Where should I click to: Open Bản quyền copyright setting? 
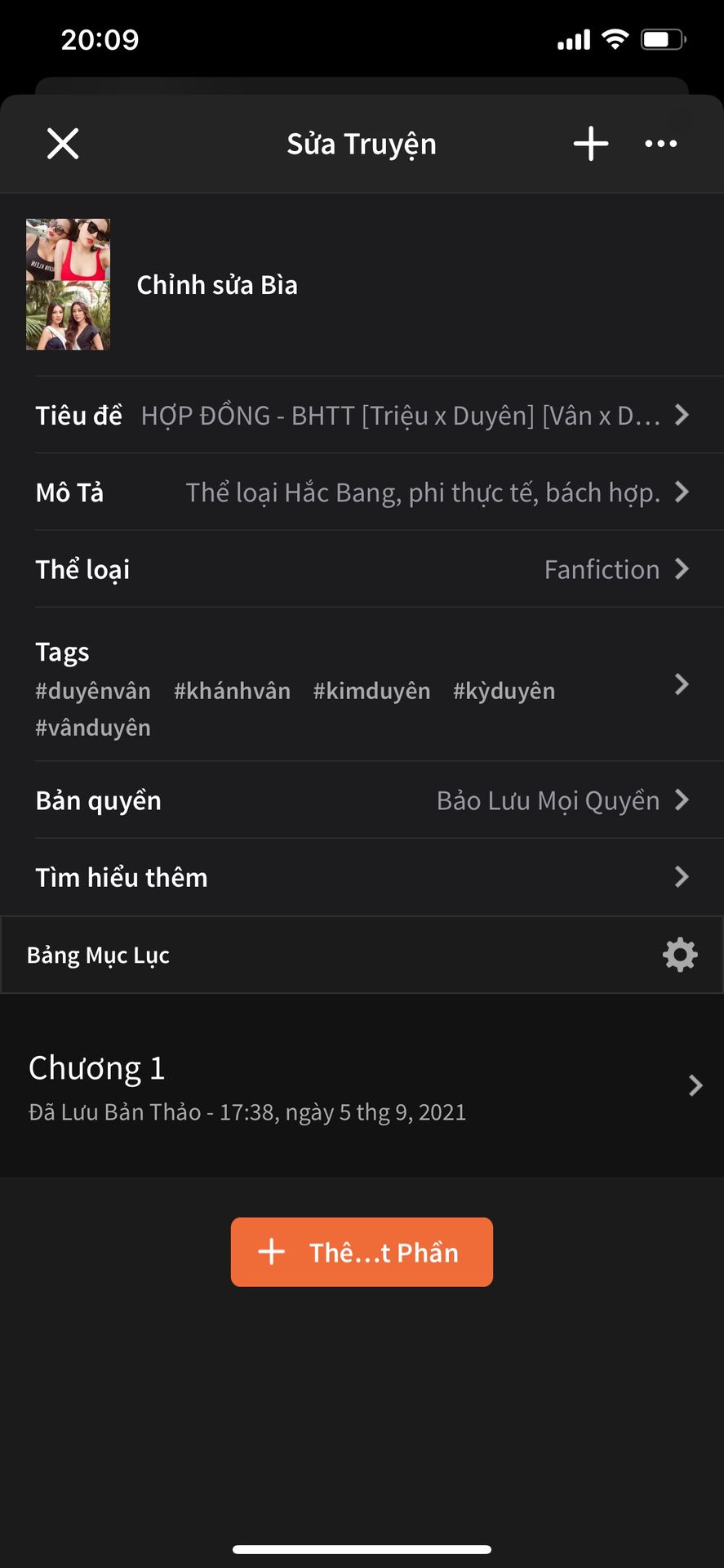point(362,800)
